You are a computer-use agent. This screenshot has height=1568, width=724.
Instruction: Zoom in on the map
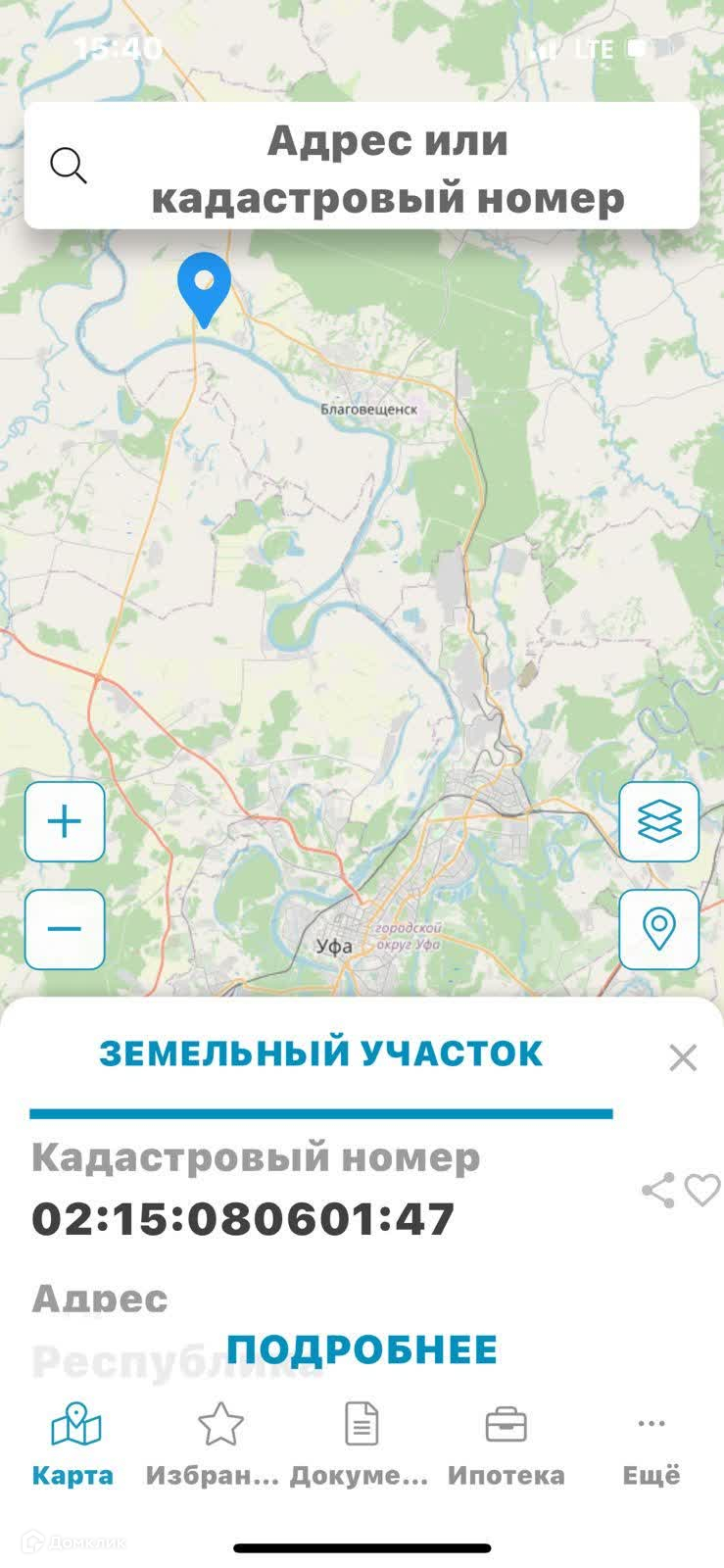[65, 821]
